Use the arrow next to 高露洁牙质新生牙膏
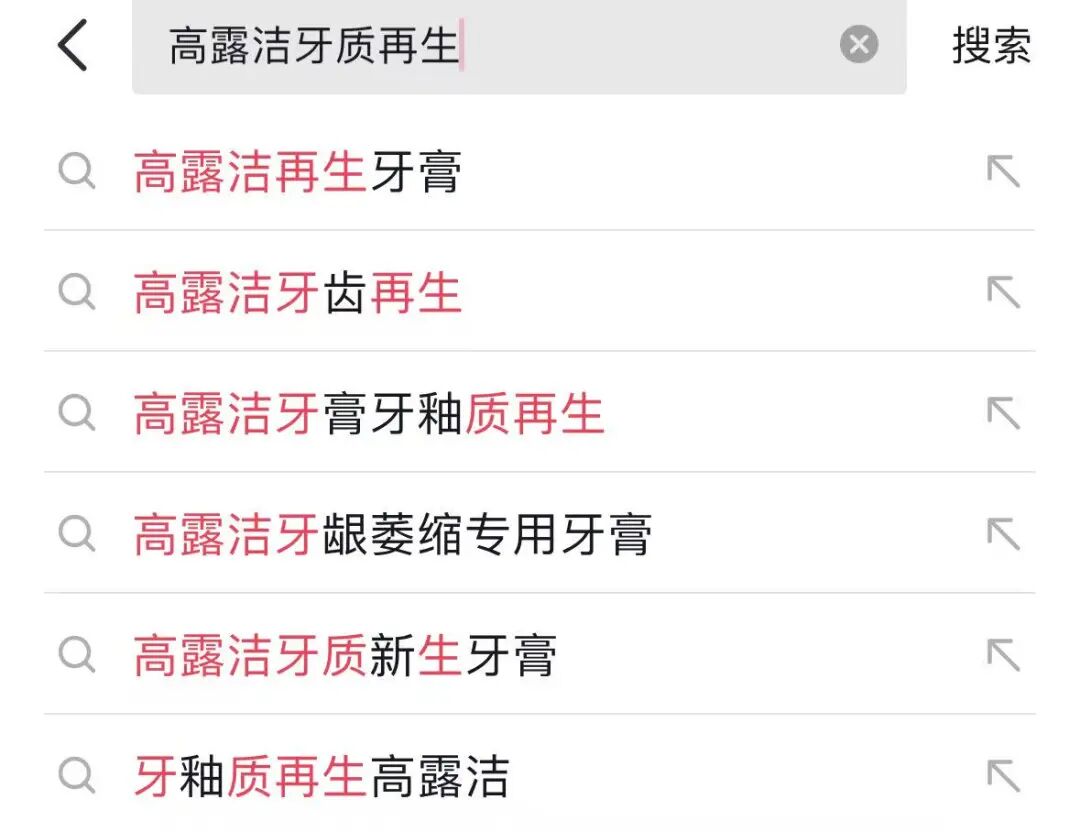The image size is (1080, 832). (x=1003, y=656)
